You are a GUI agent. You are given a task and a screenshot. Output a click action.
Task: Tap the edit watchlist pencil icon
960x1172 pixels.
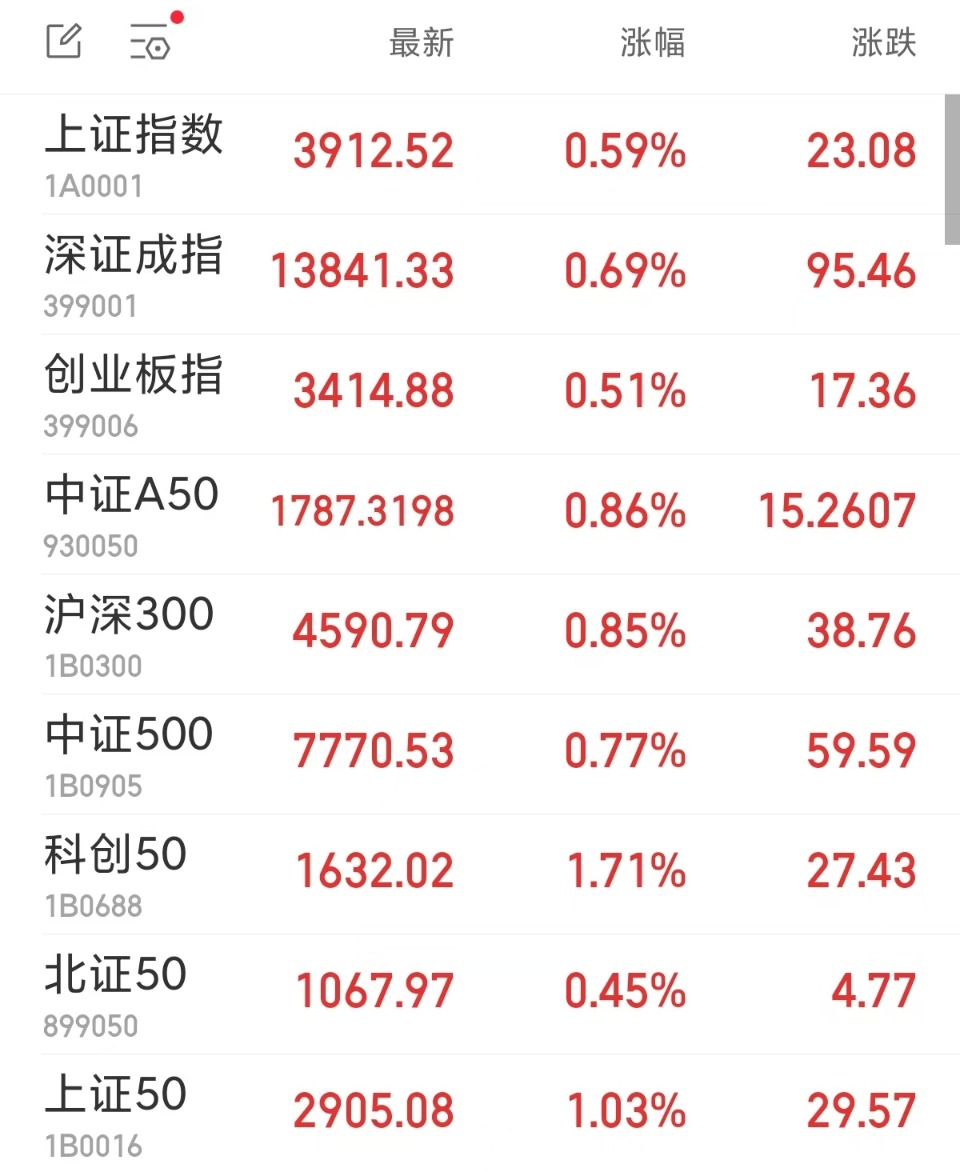coord(64,41)
